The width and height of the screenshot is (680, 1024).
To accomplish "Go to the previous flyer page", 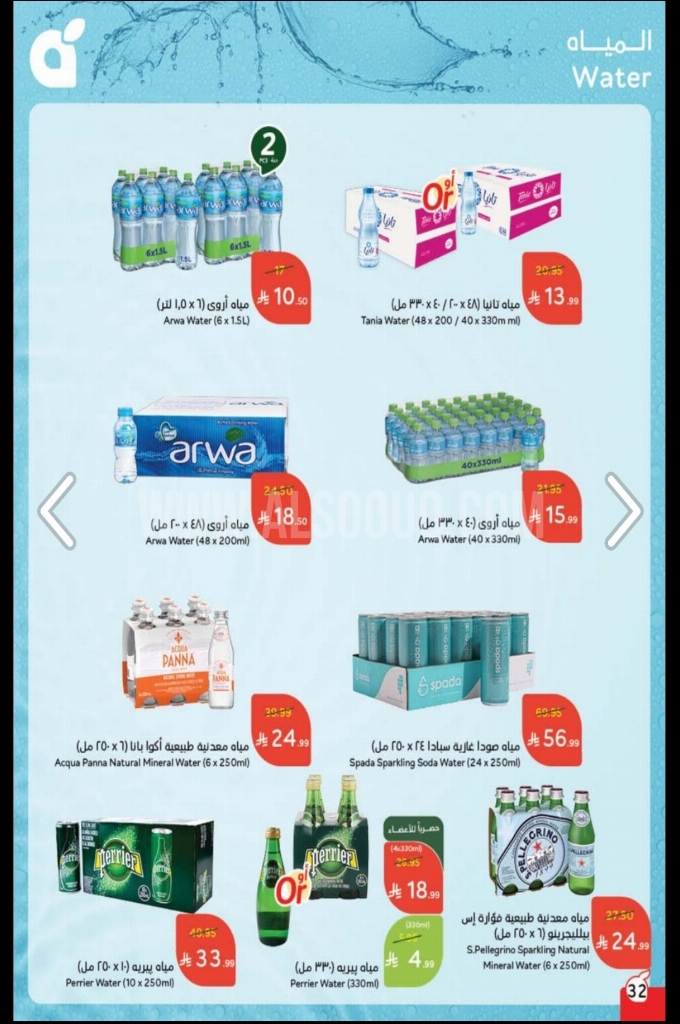I will pos(57,510).
